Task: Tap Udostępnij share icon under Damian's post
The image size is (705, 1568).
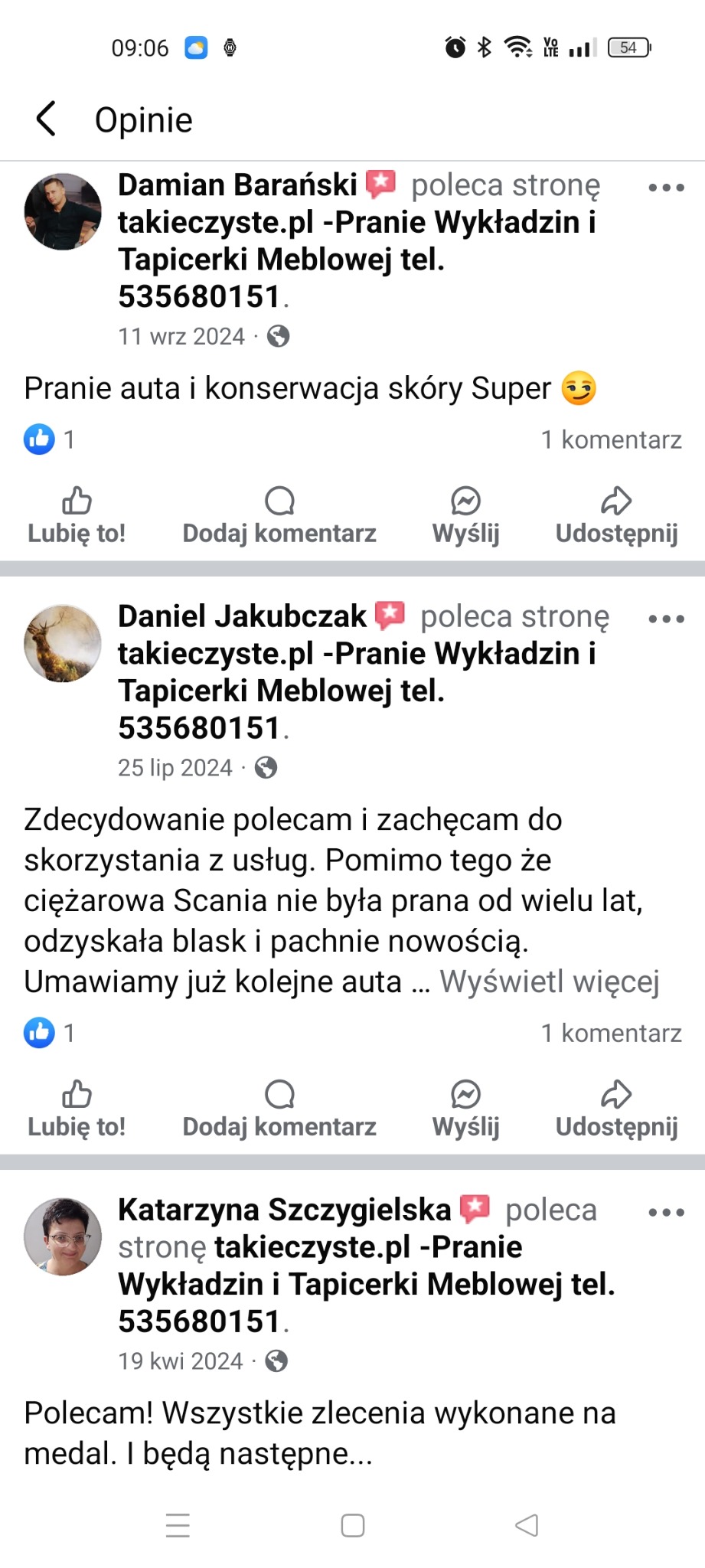Action: 615,513
